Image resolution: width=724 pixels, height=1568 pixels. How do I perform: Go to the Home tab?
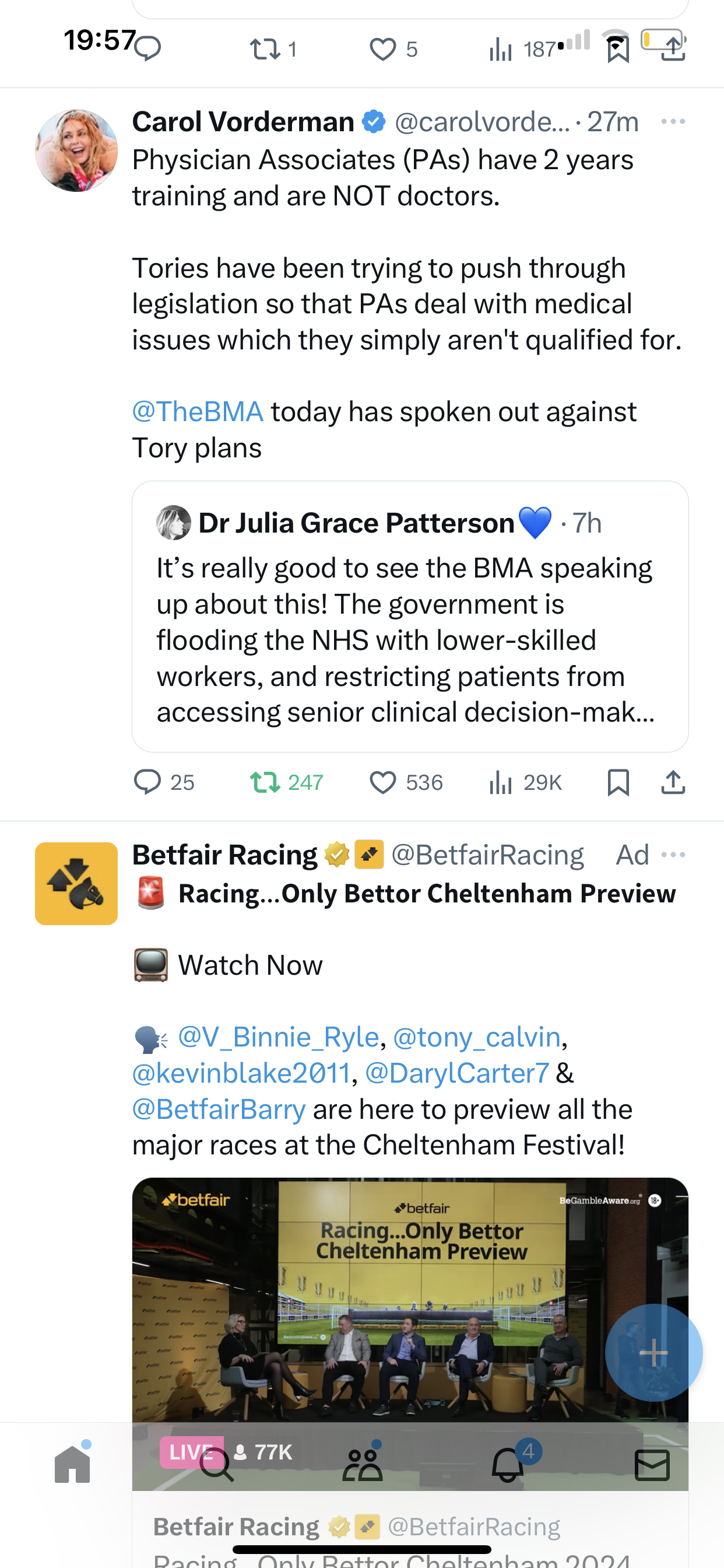tap(72, 1464)
